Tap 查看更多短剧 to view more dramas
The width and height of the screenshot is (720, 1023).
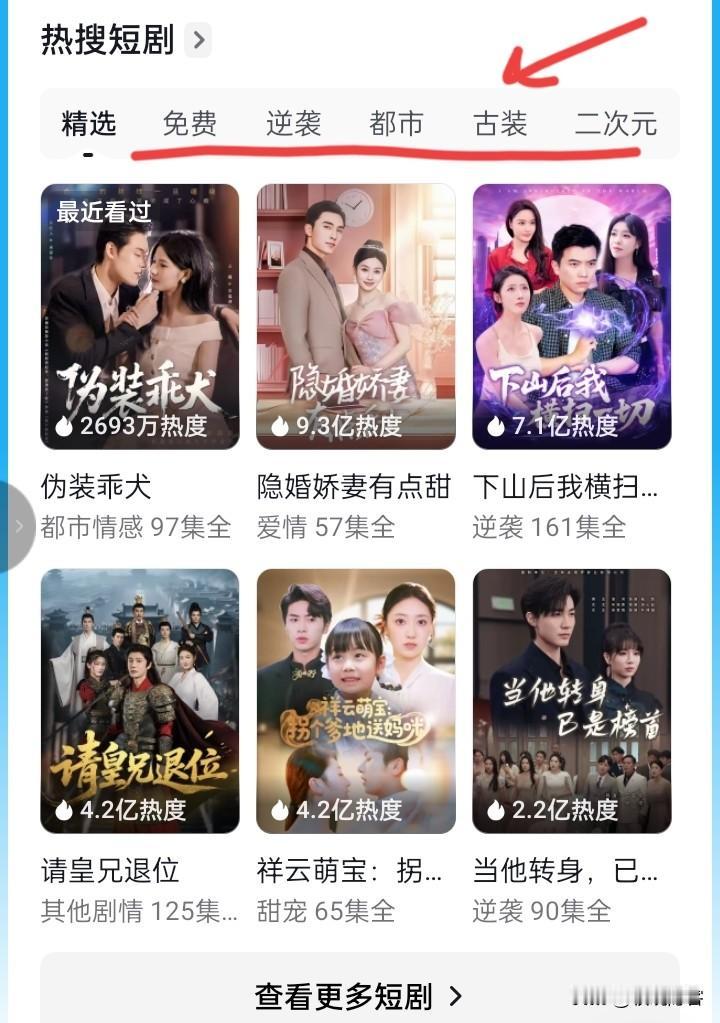click(x=359, y=995)
